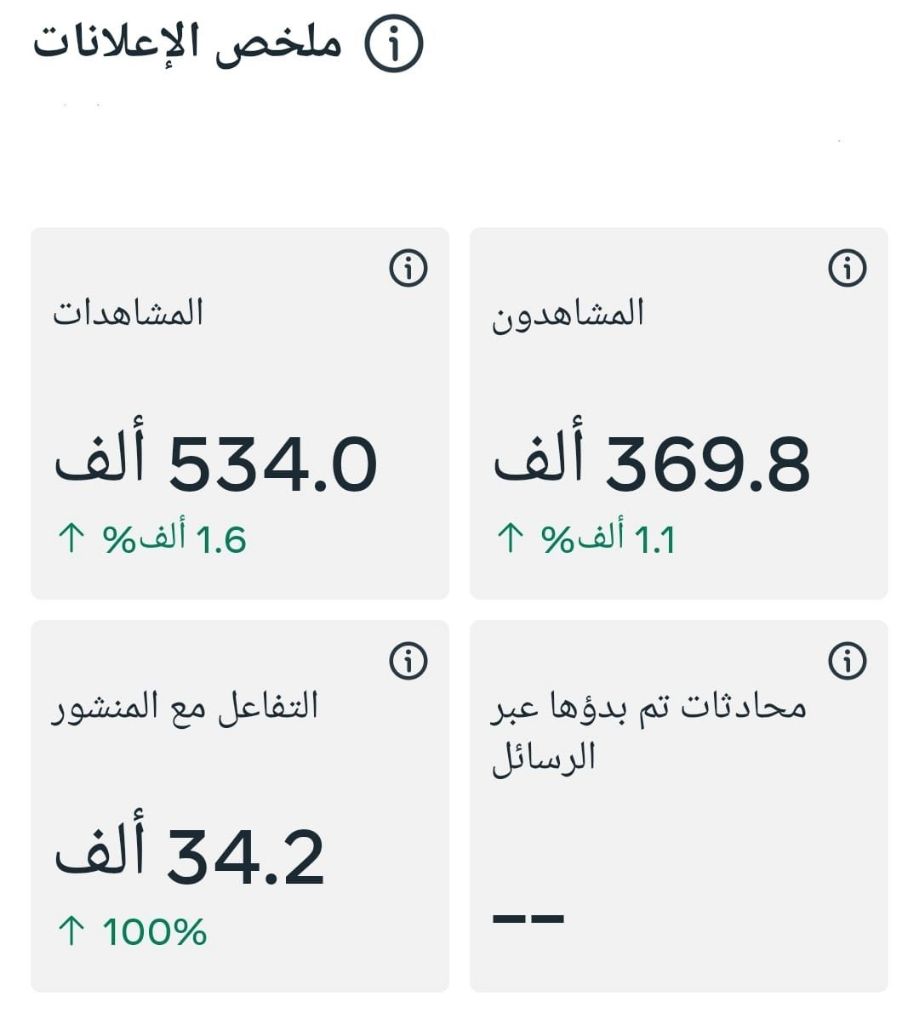This screenshot has width=919, height=1024.
Task: Open the info icon next to ملخص الإعلانات
Action: pos(394,41)
